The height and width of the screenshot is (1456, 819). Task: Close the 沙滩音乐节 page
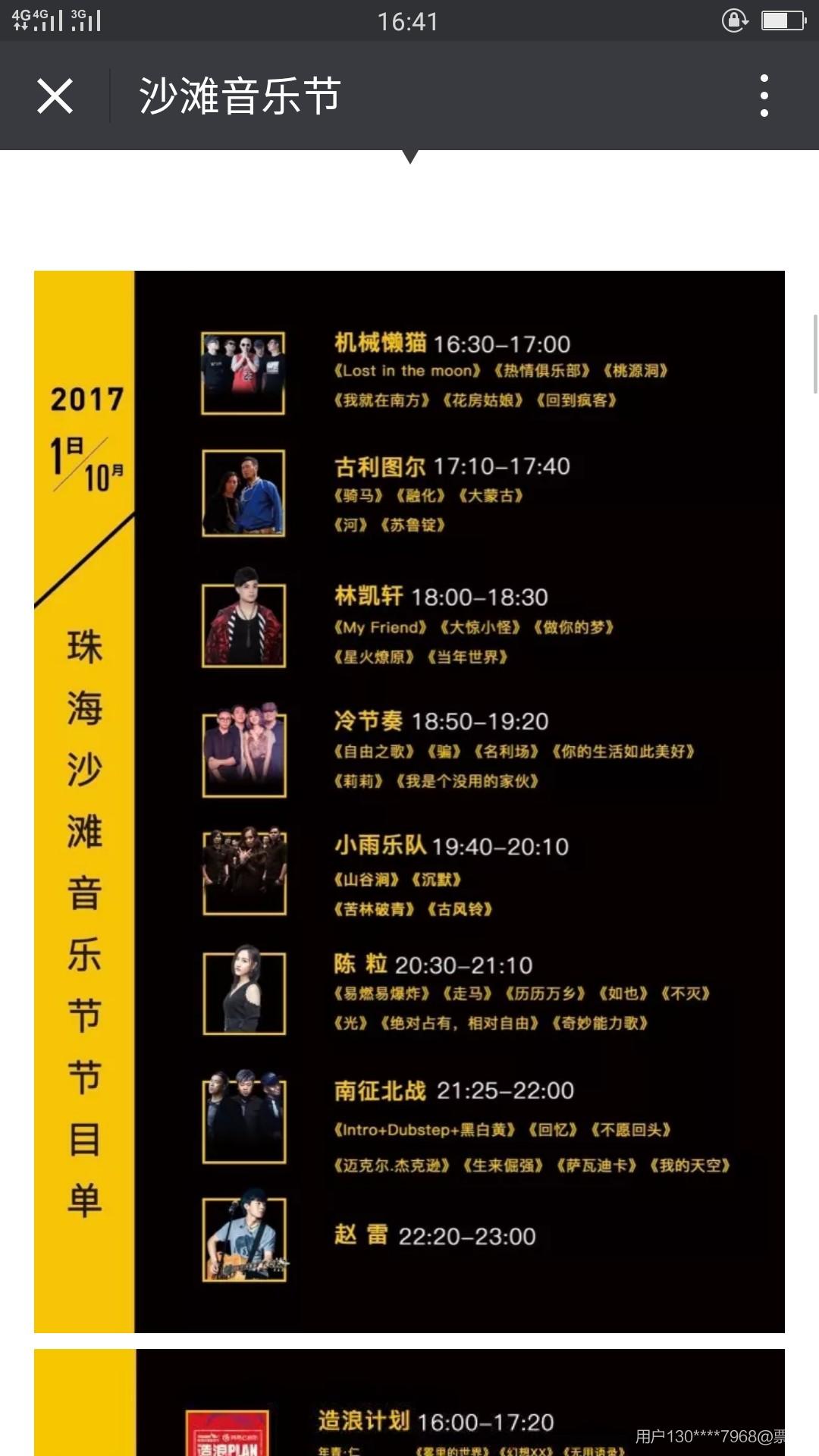55,96
